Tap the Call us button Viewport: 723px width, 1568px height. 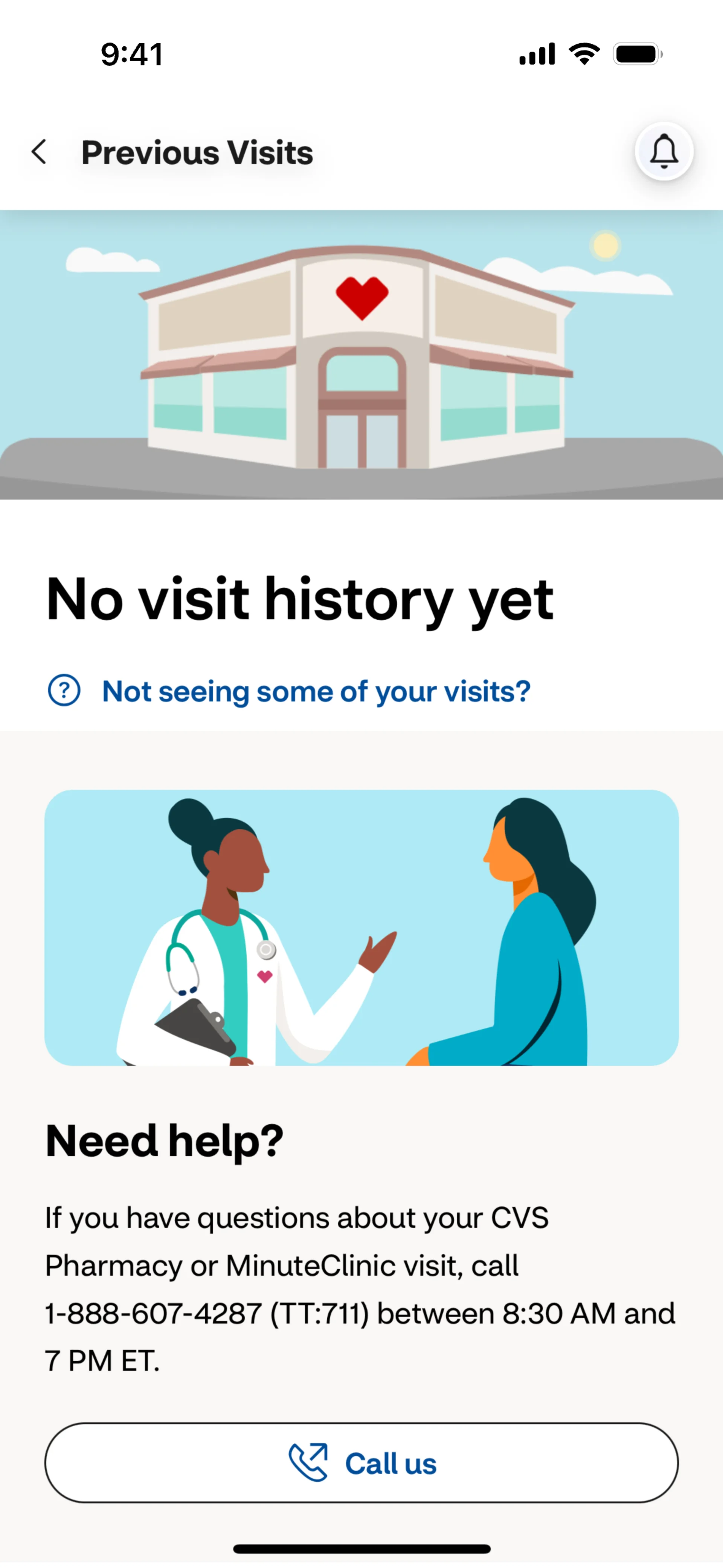pos(361,1463)
